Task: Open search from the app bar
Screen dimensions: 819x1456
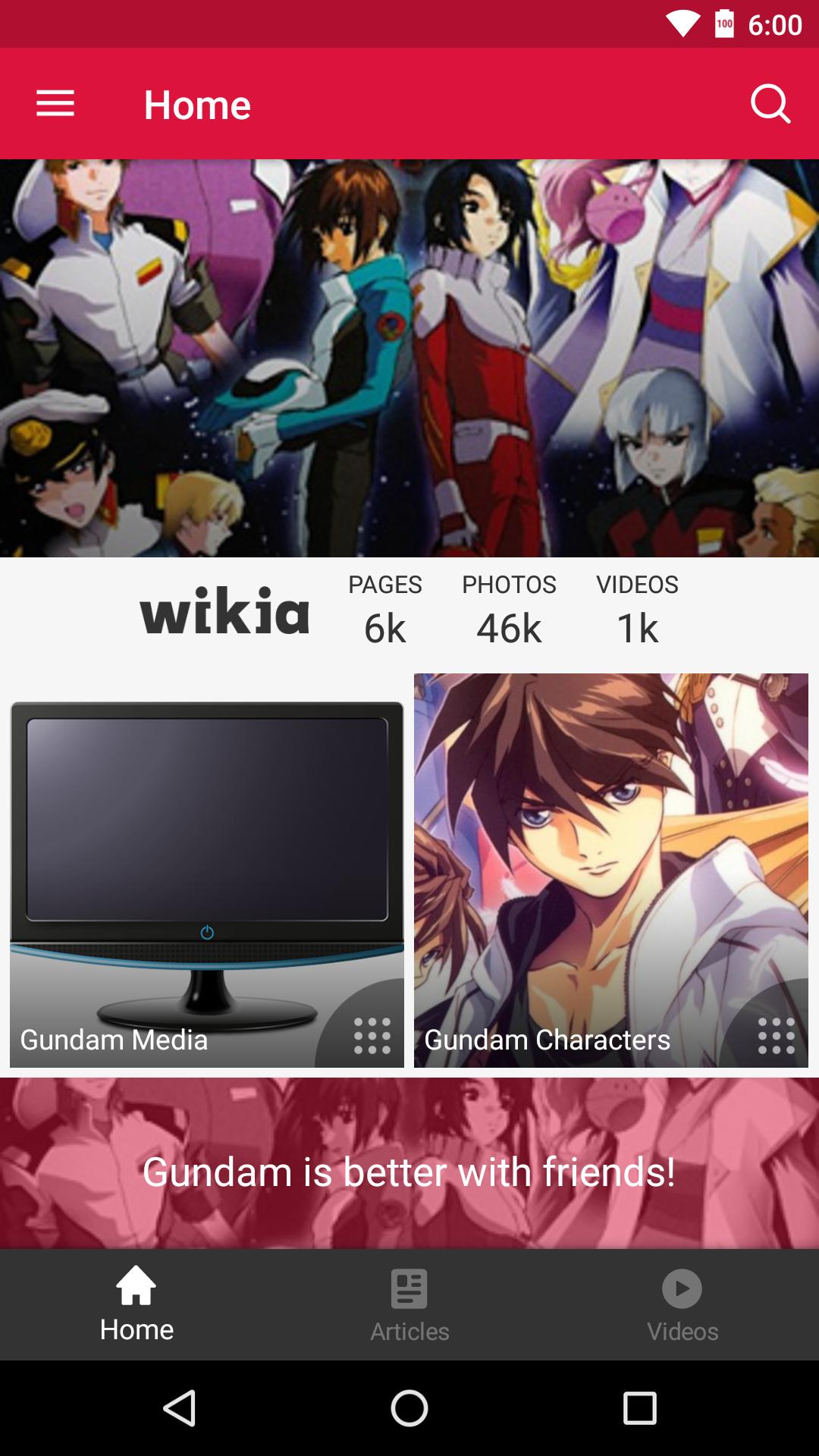Action: click(x=770, y=104)
